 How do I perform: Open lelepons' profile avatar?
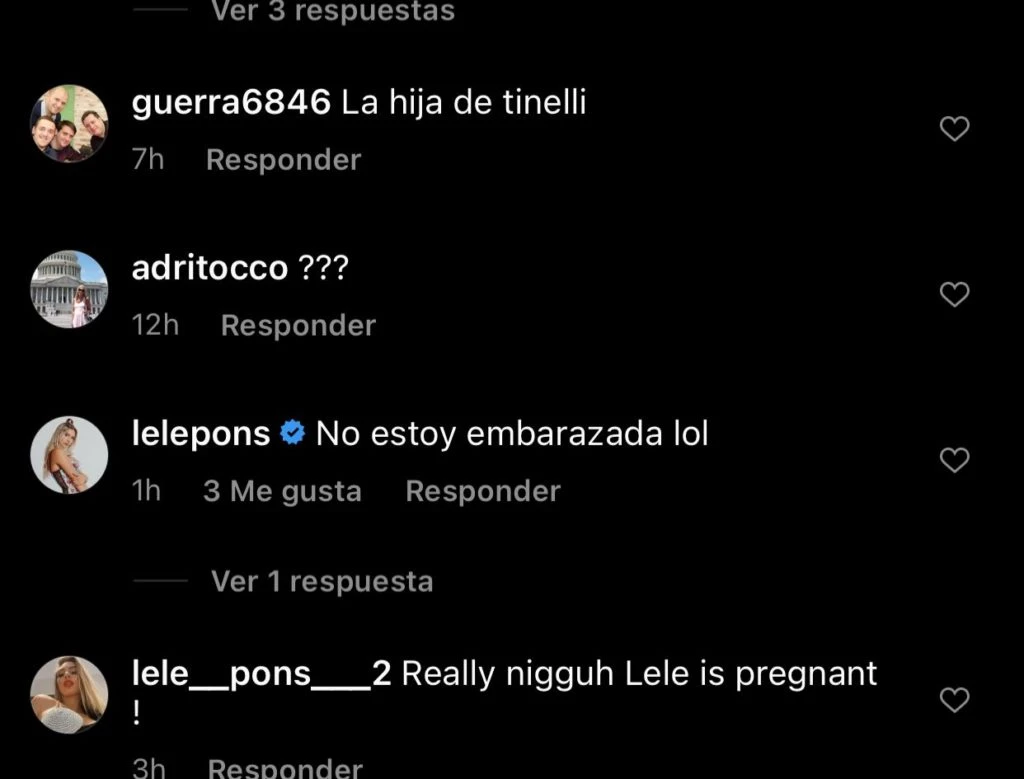[x=69, y=455]
